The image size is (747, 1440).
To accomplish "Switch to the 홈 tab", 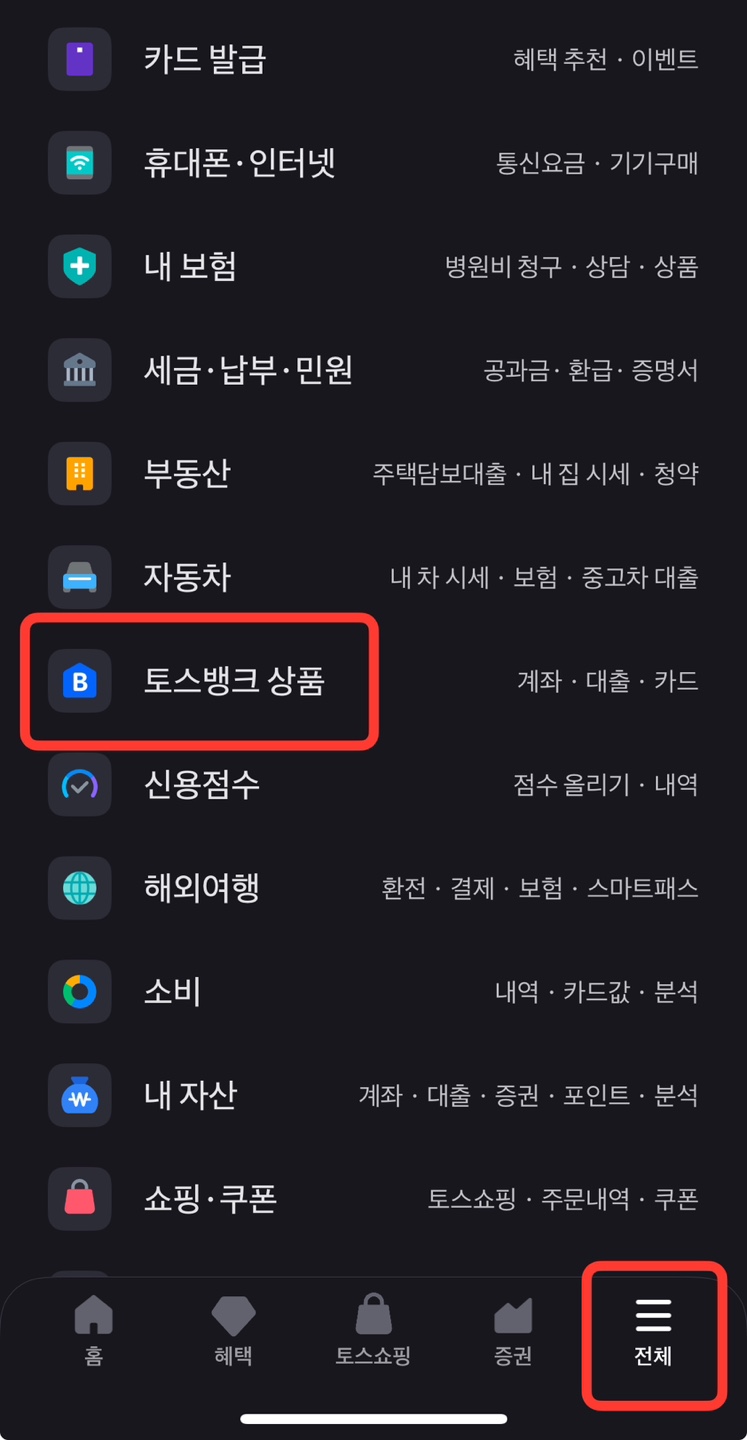I will click(x=93, y=1332).
